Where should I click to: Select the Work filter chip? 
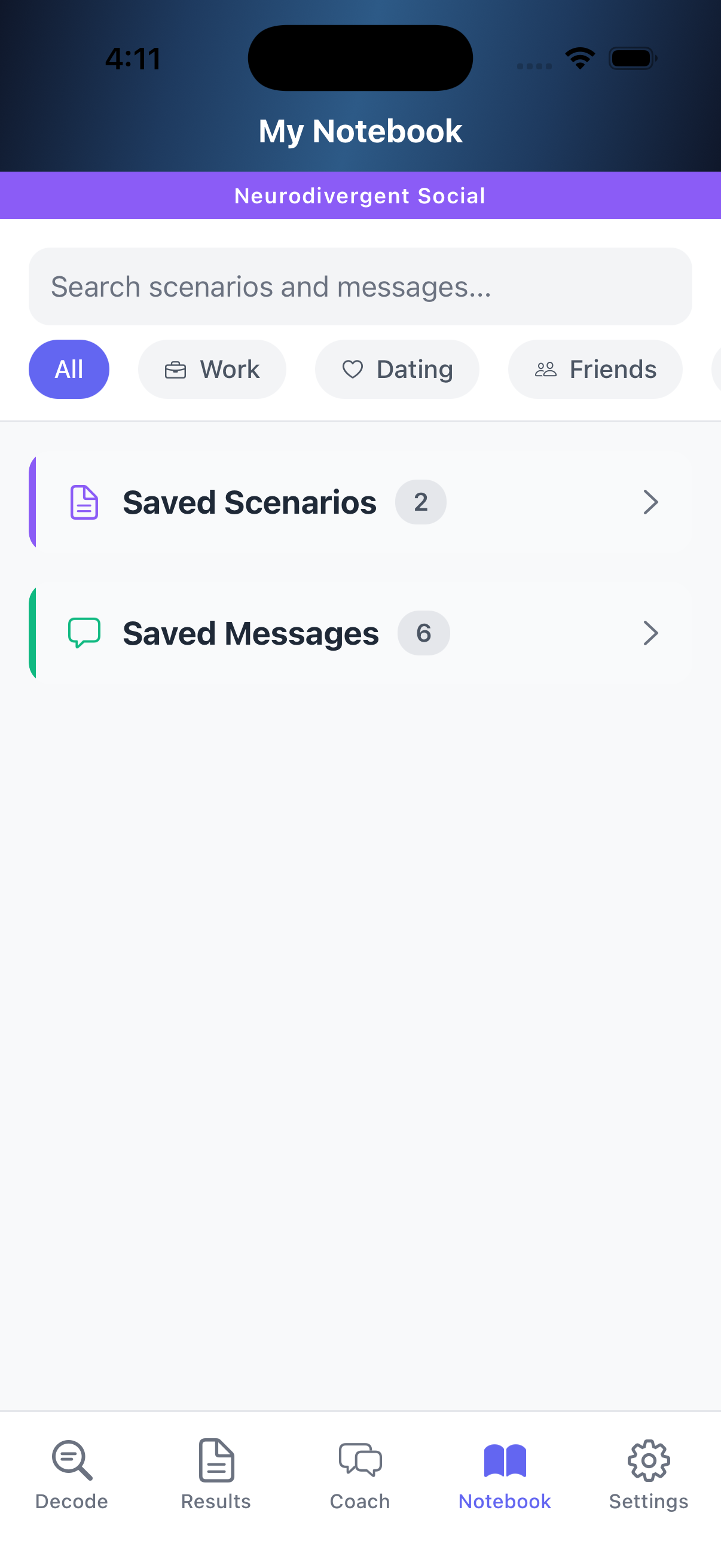click(x=212, y=369)
